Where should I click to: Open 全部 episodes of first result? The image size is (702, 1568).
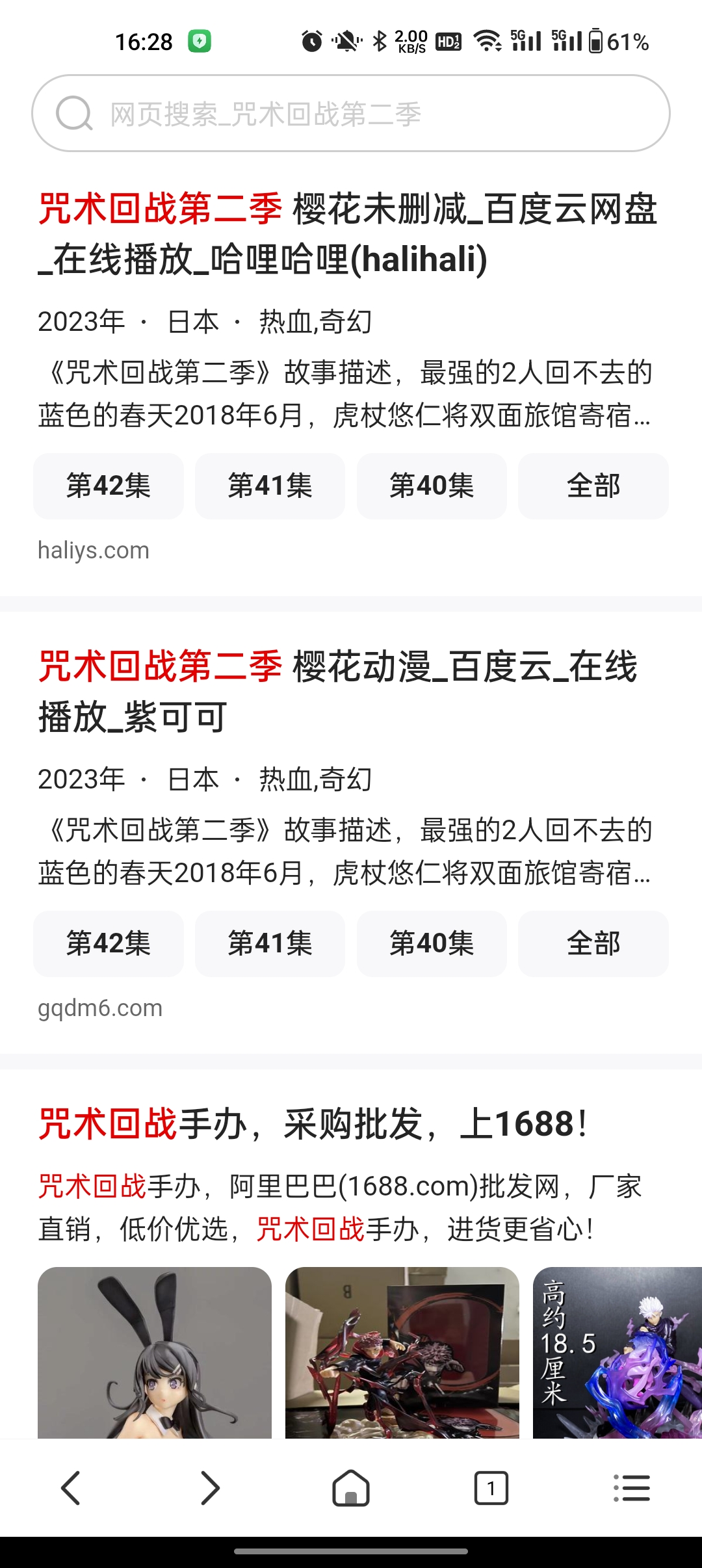593,486
